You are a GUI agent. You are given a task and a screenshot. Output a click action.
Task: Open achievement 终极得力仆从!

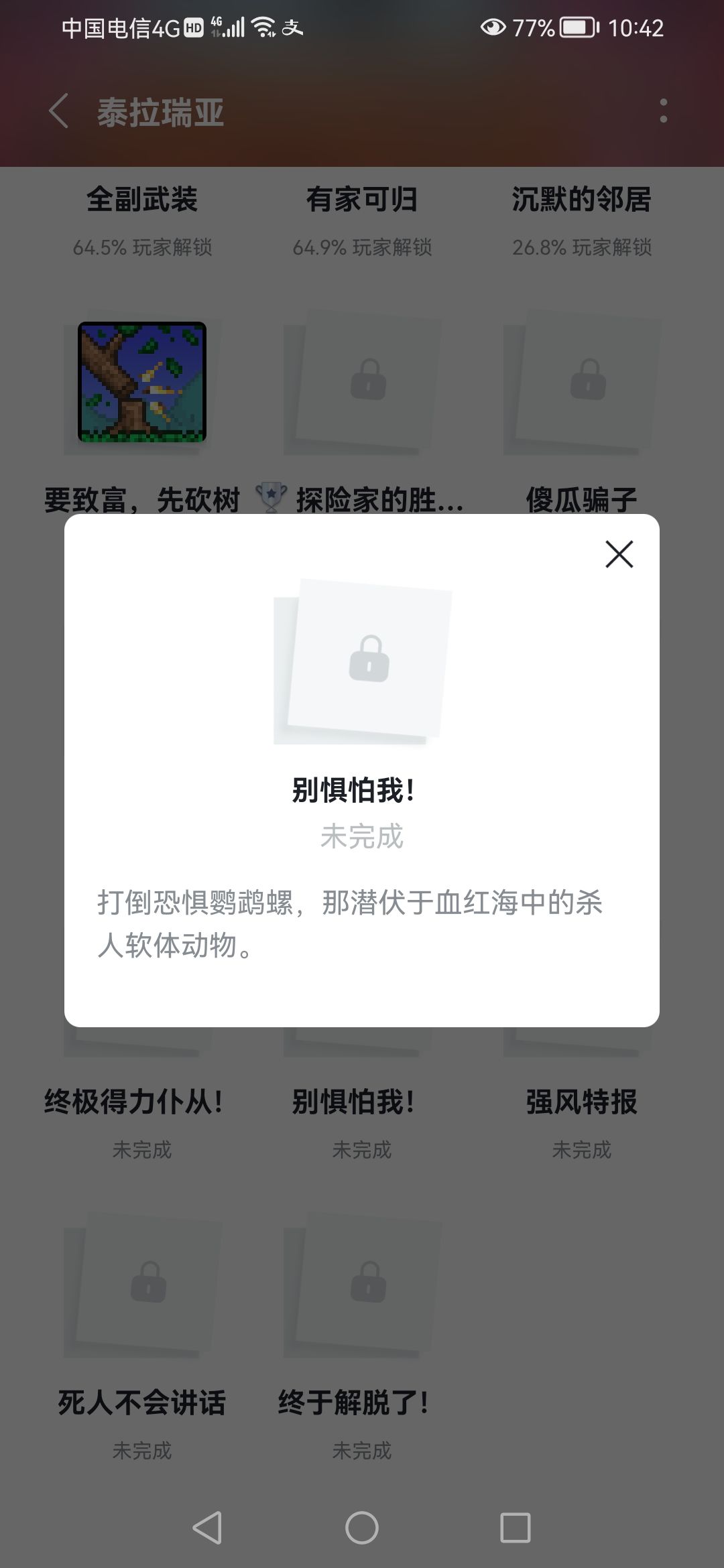coord(137,1099)
